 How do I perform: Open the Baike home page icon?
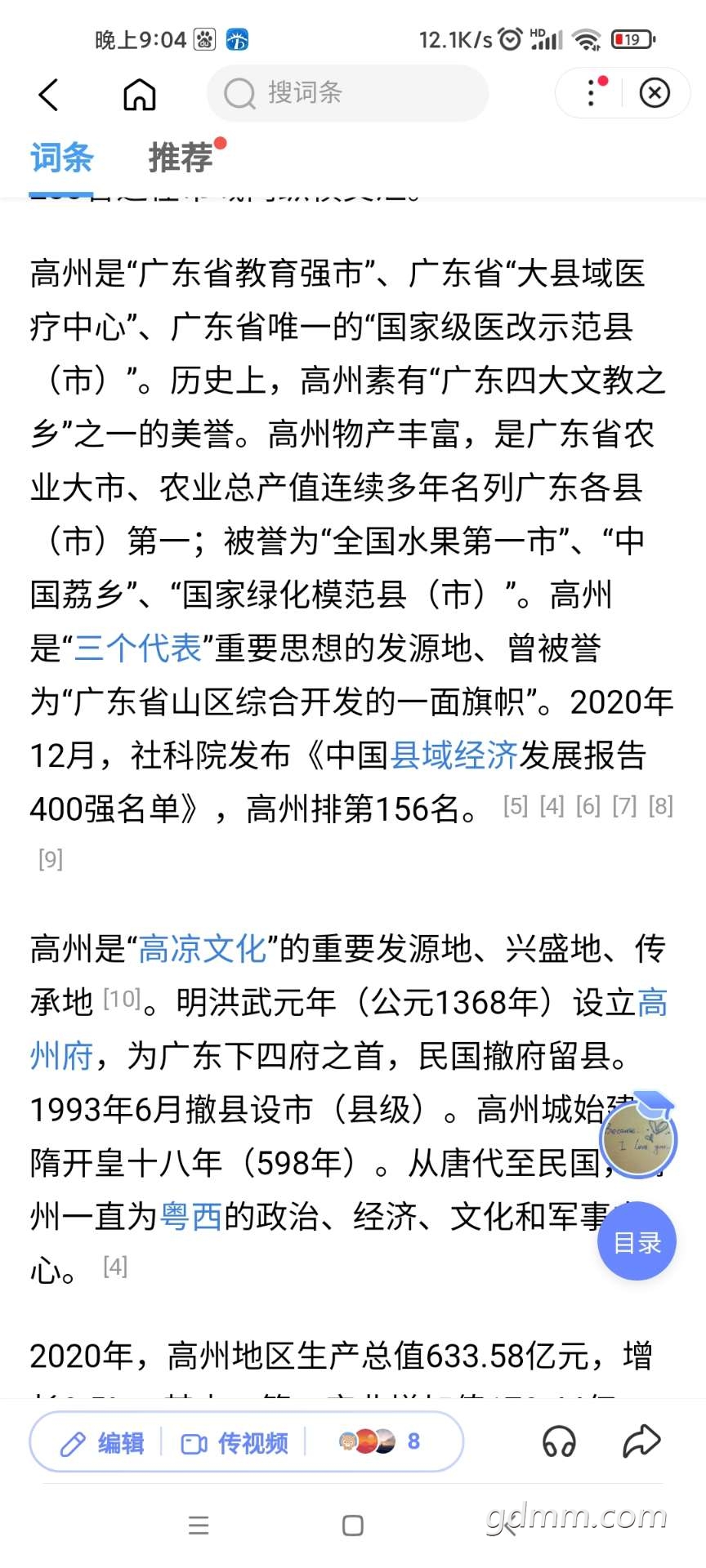(140, 95)
